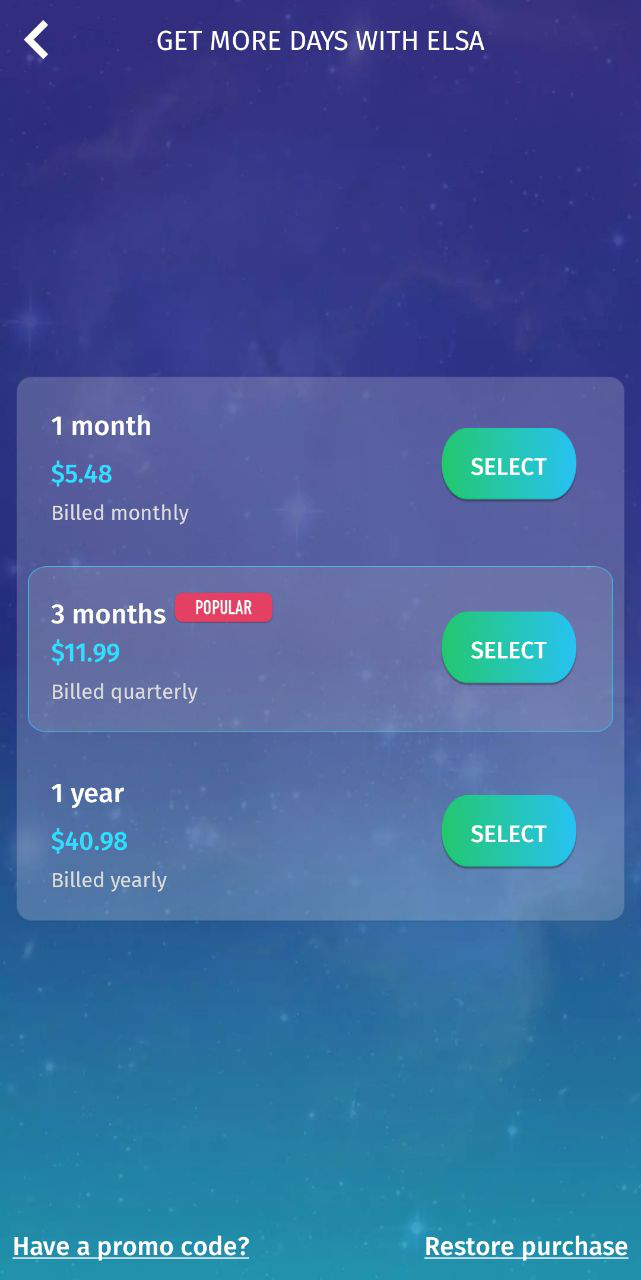Select the 3 months popular plan

coord(508,649)
